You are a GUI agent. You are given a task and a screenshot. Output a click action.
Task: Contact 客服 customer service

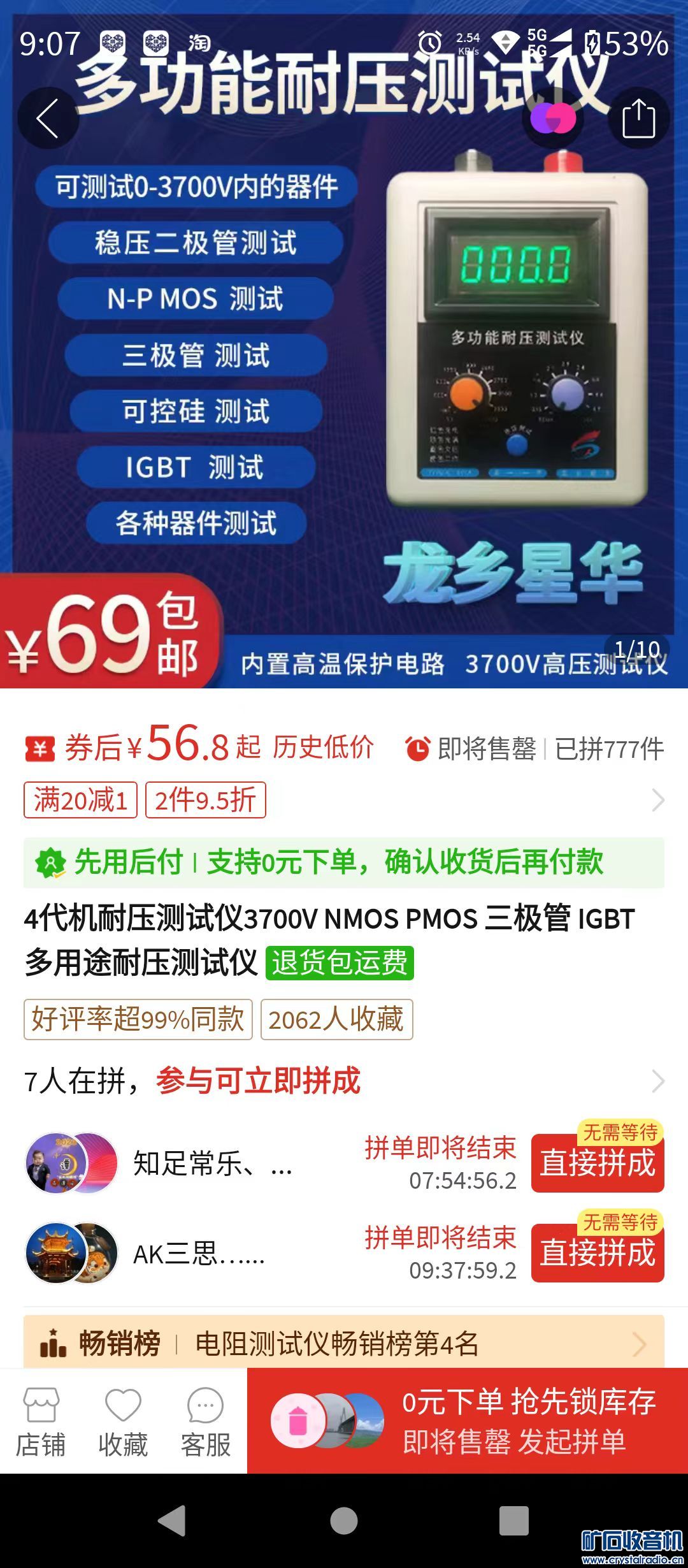point(205,1423)
